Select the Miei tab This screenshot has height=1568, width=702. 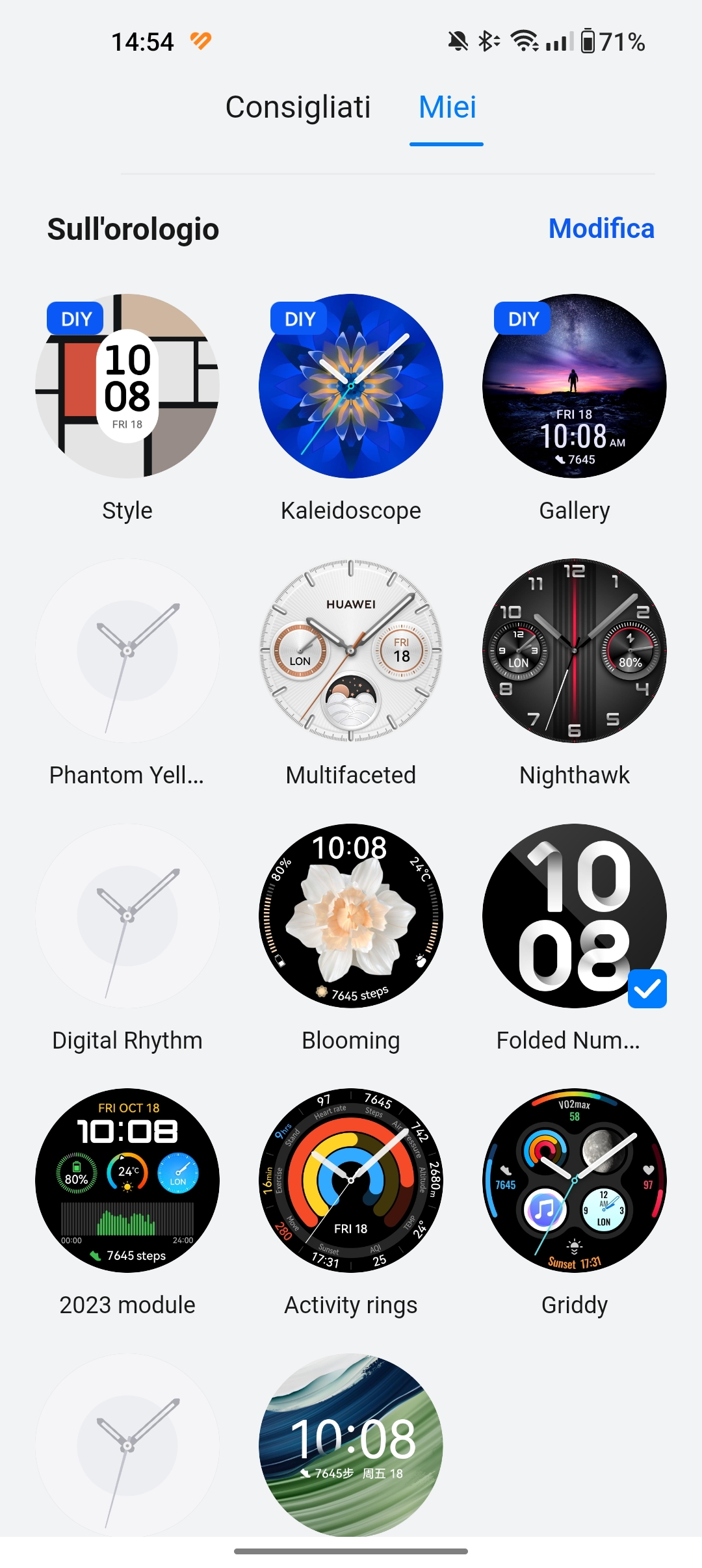tap(447, 107)
